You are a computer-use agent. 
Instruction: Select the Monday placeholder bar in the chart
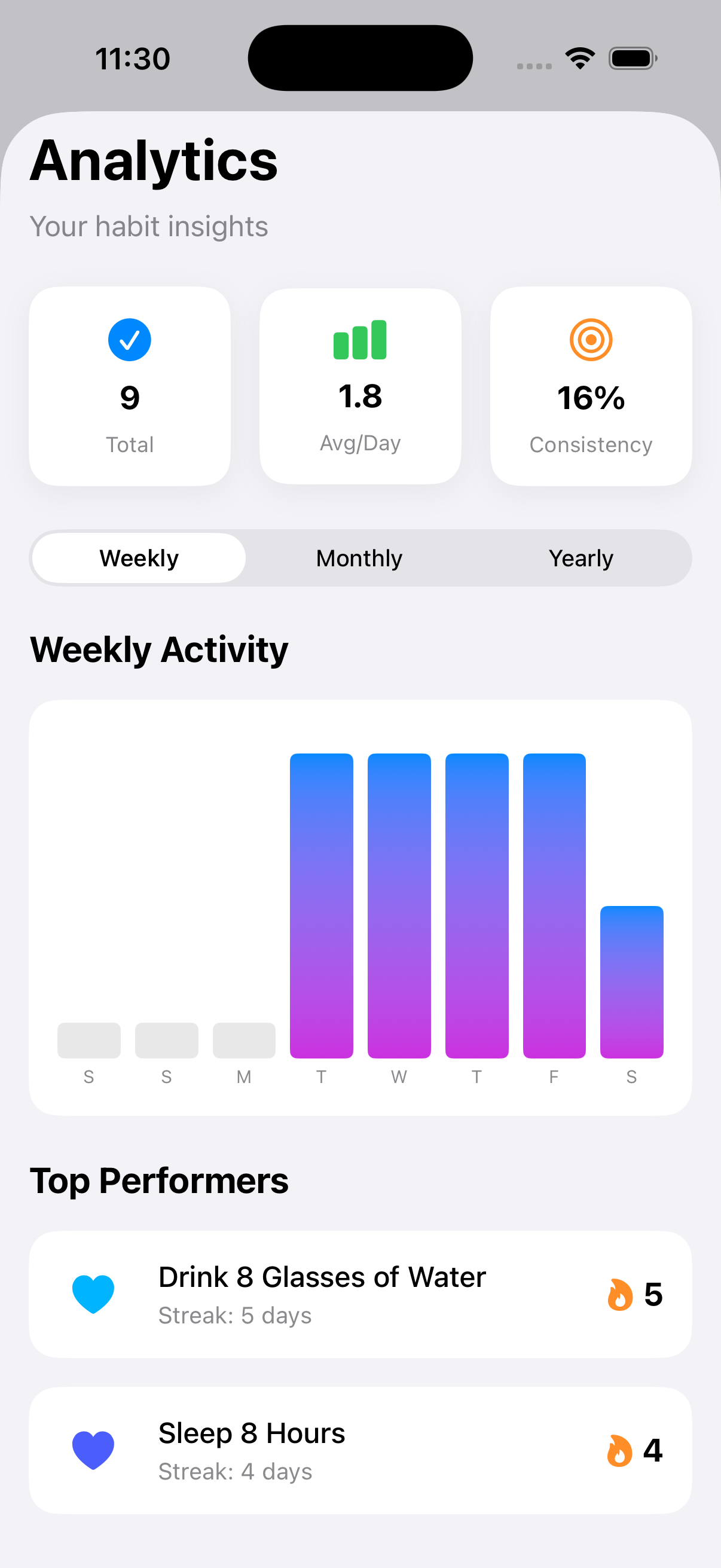pos(244,1039)
